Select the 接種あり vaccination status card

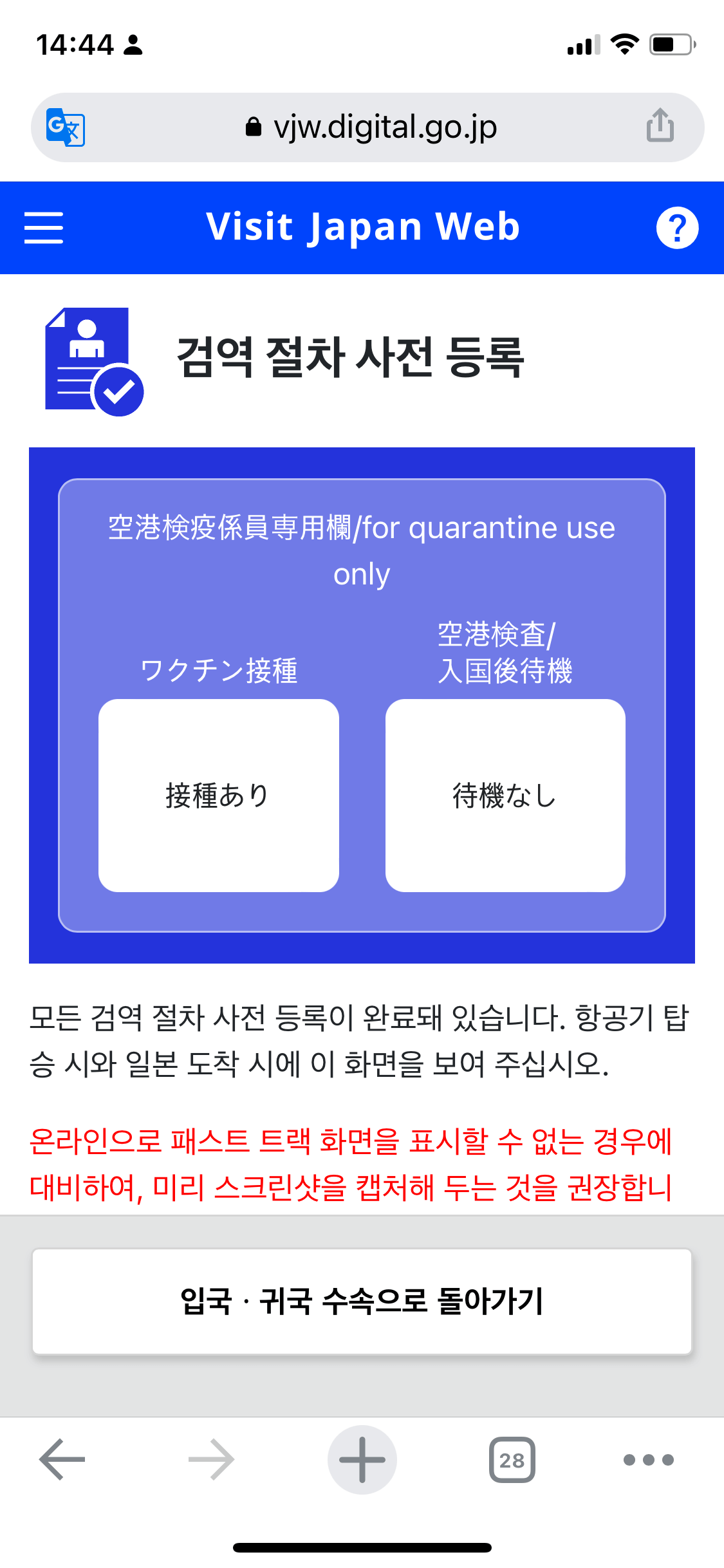(218, 796)
